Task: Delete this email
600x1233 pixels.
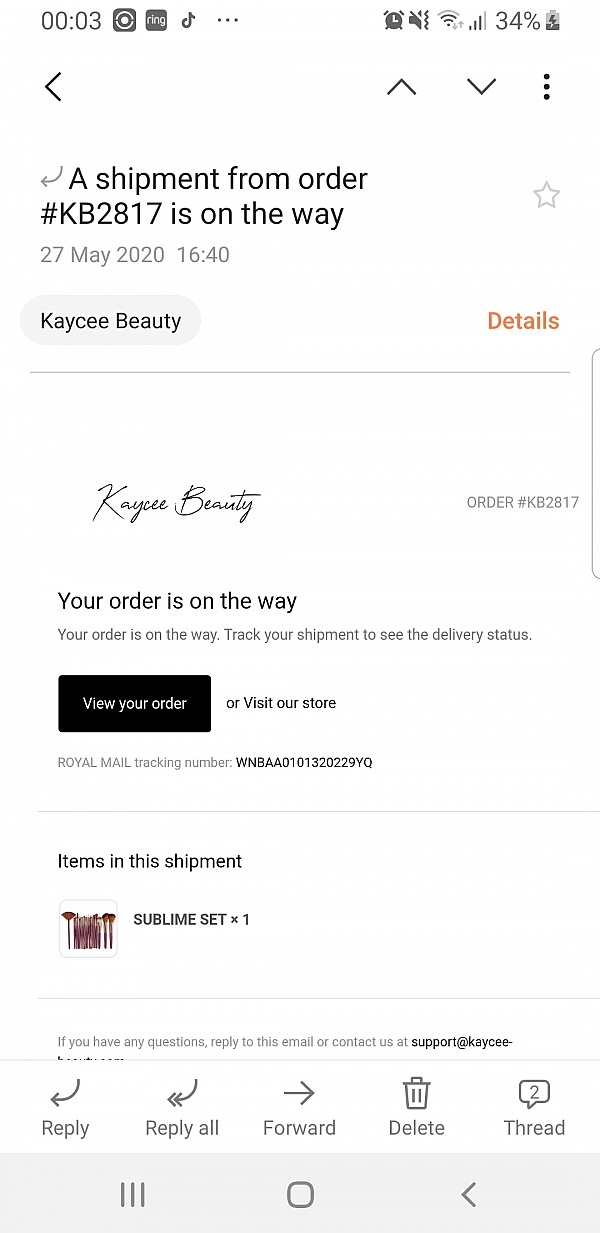Action: [x=416, y=1108]
